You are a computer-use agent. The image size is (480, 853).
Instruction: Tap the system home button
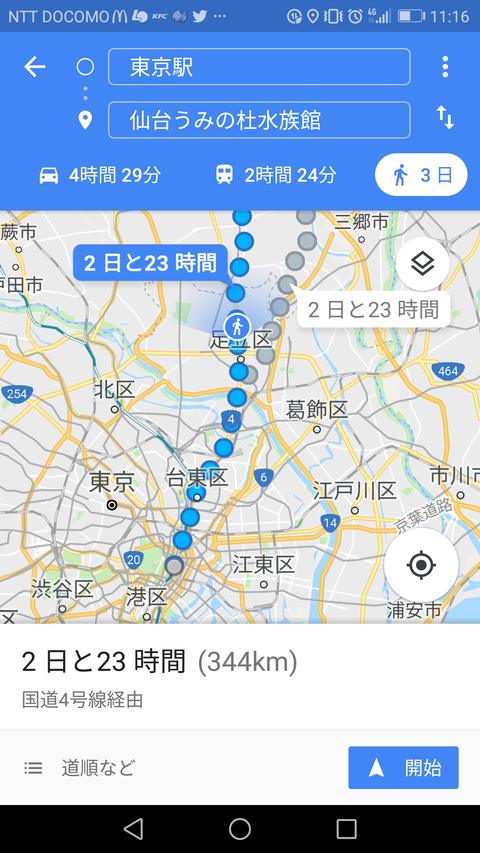[239, 829]
